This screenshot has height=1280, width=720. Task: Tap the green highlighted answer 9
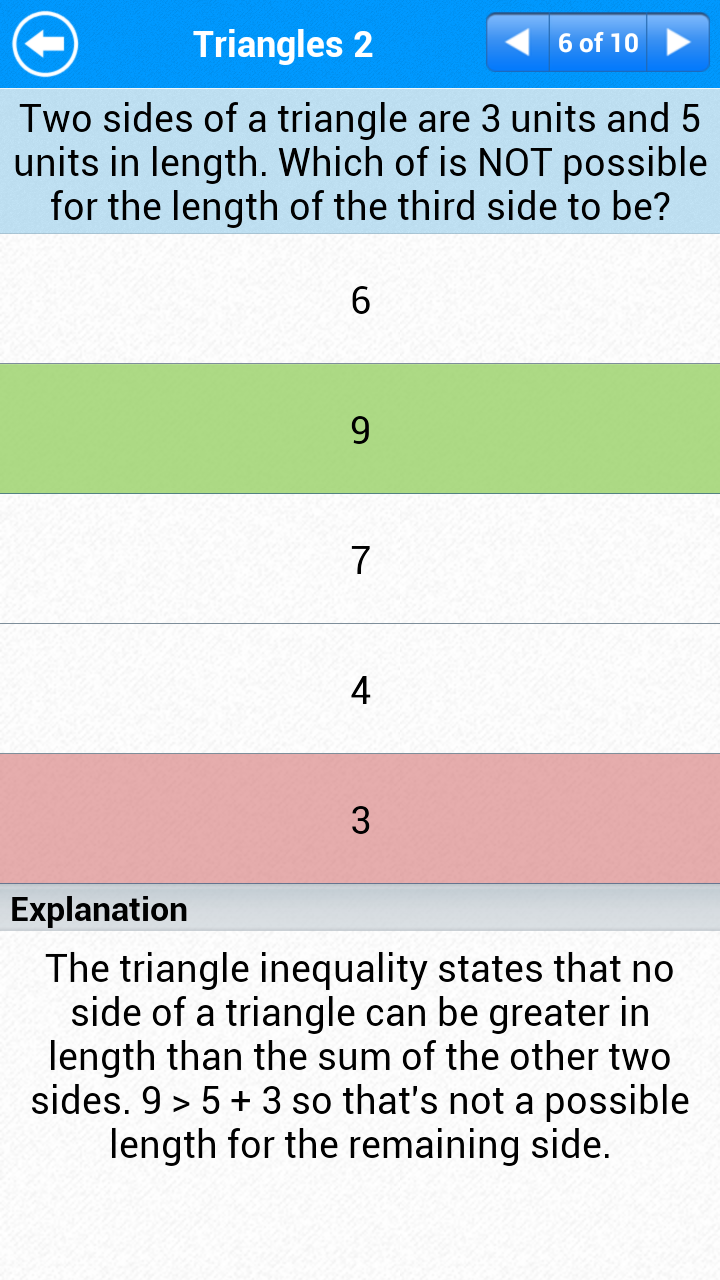[x=360, y=428]
